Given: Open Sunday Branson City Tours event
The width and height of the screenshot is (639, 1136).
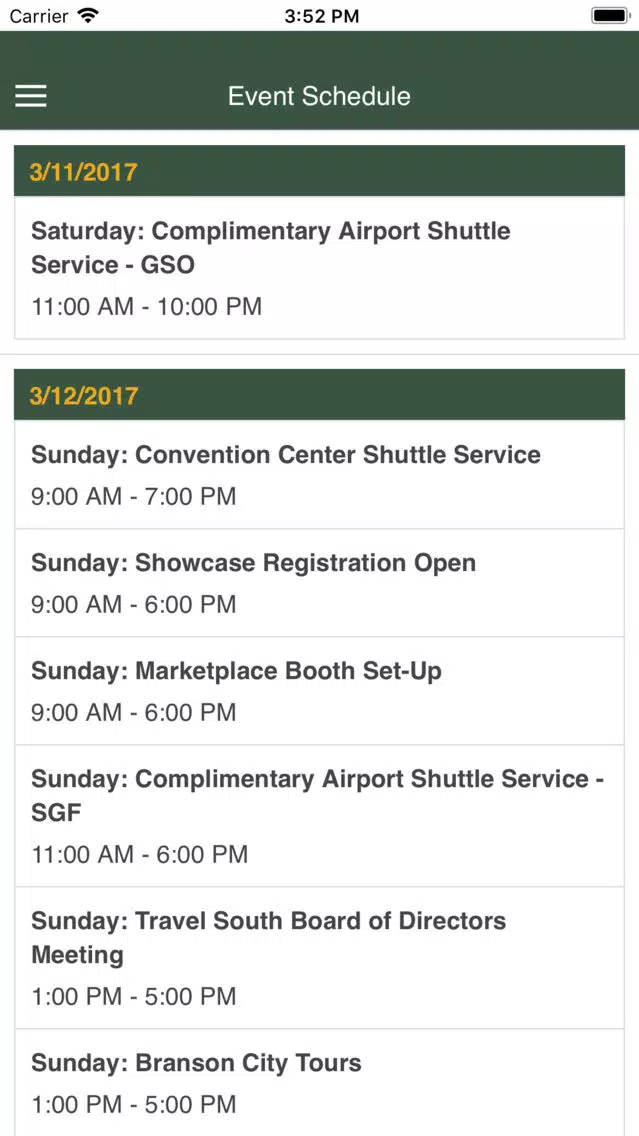Looking at the screenshot, I should (320, 1082).
